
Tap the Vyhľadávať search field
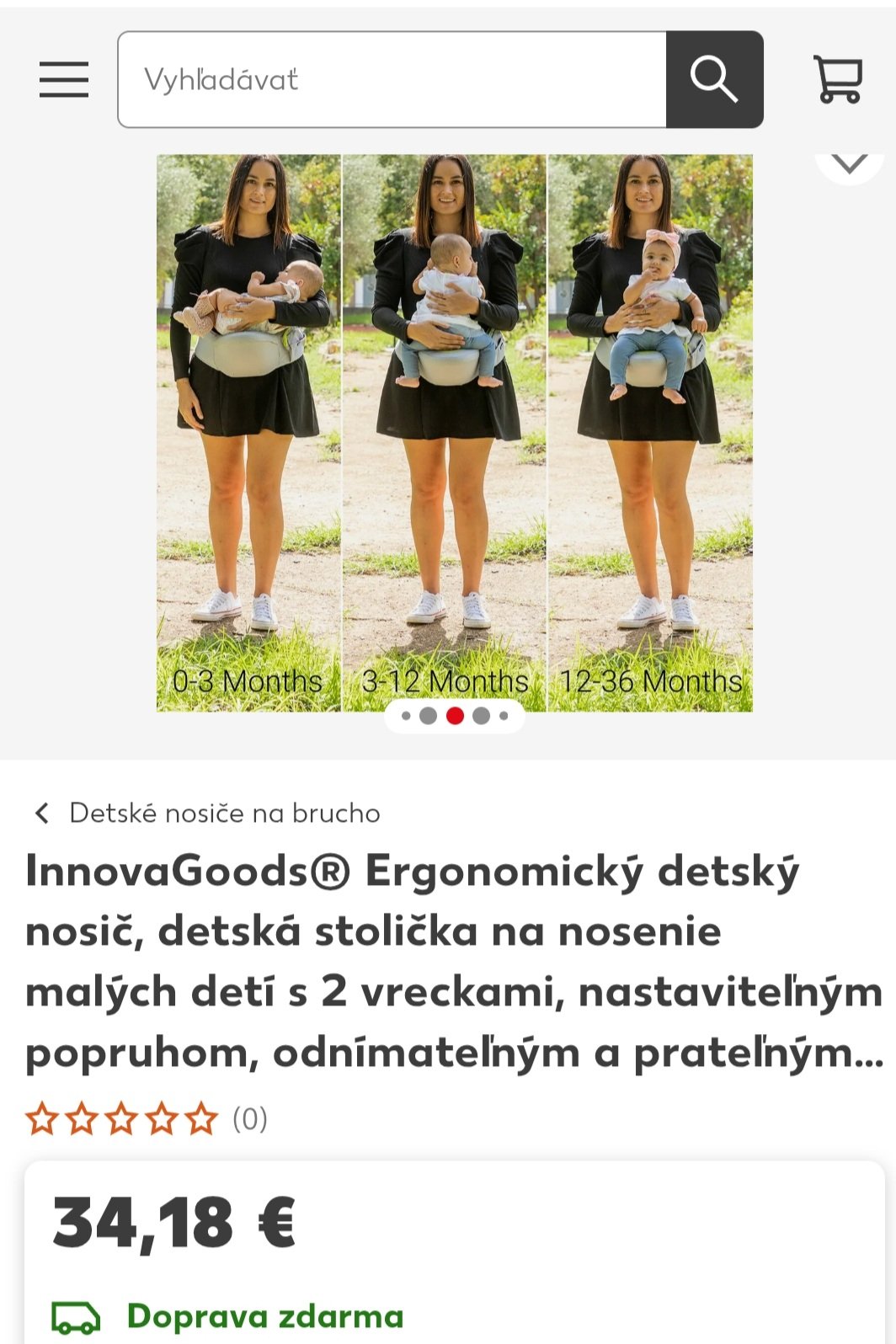(x=392, y=80)
